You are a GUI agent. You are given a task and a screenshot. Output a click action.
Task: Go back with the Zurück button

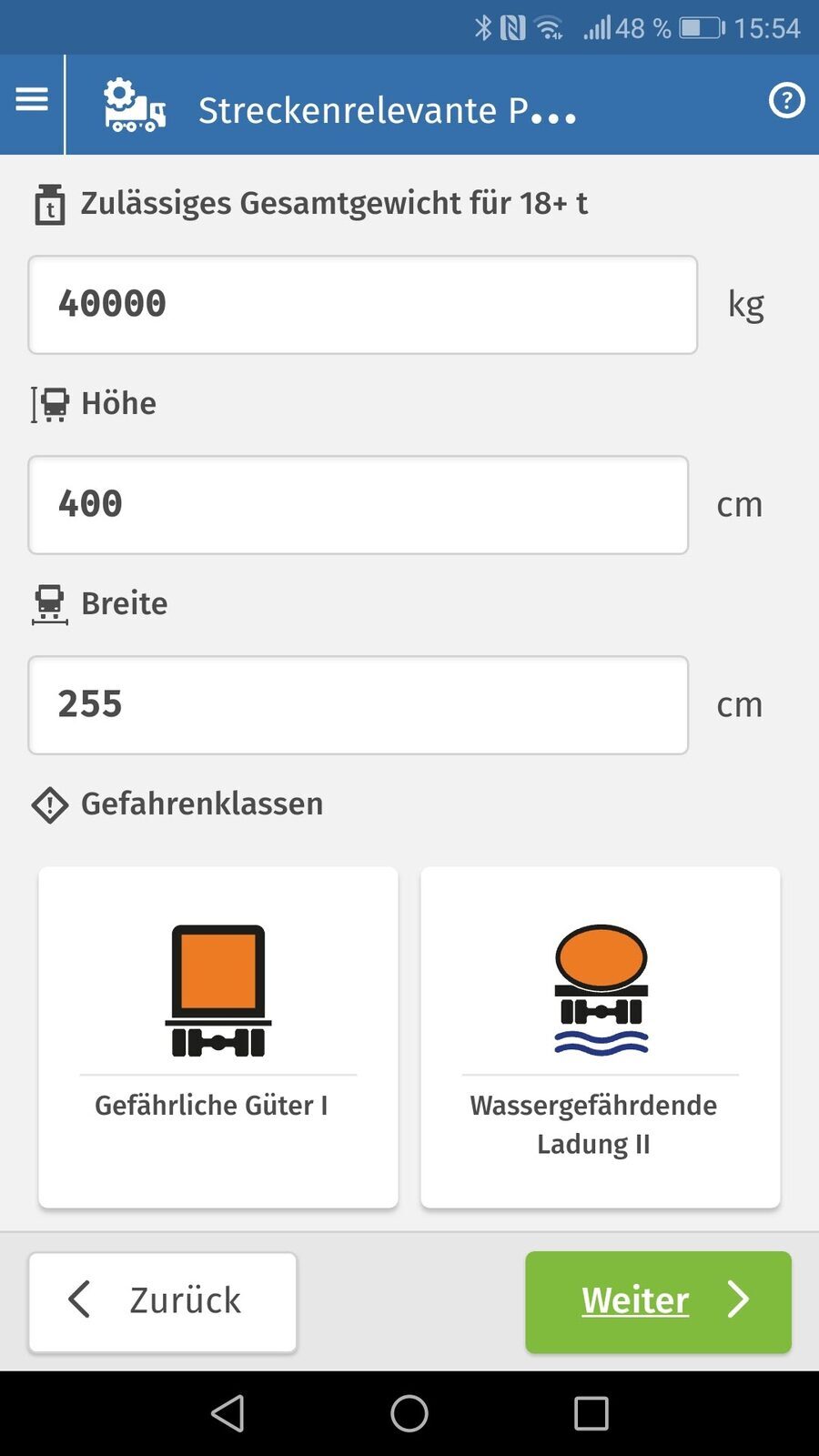pos(163,1301)
